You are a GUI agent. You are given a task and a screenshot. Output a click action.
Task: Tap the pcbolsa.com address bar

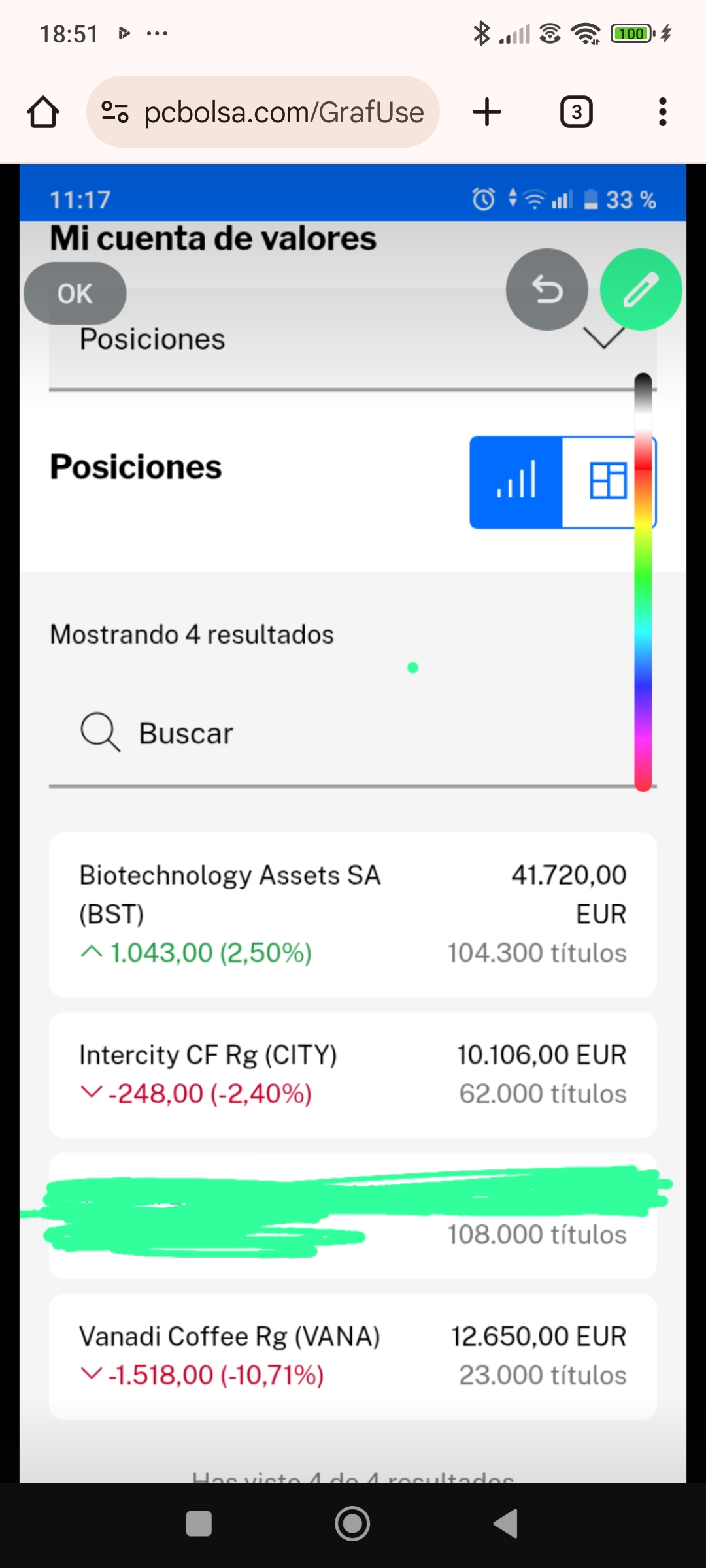263,112
